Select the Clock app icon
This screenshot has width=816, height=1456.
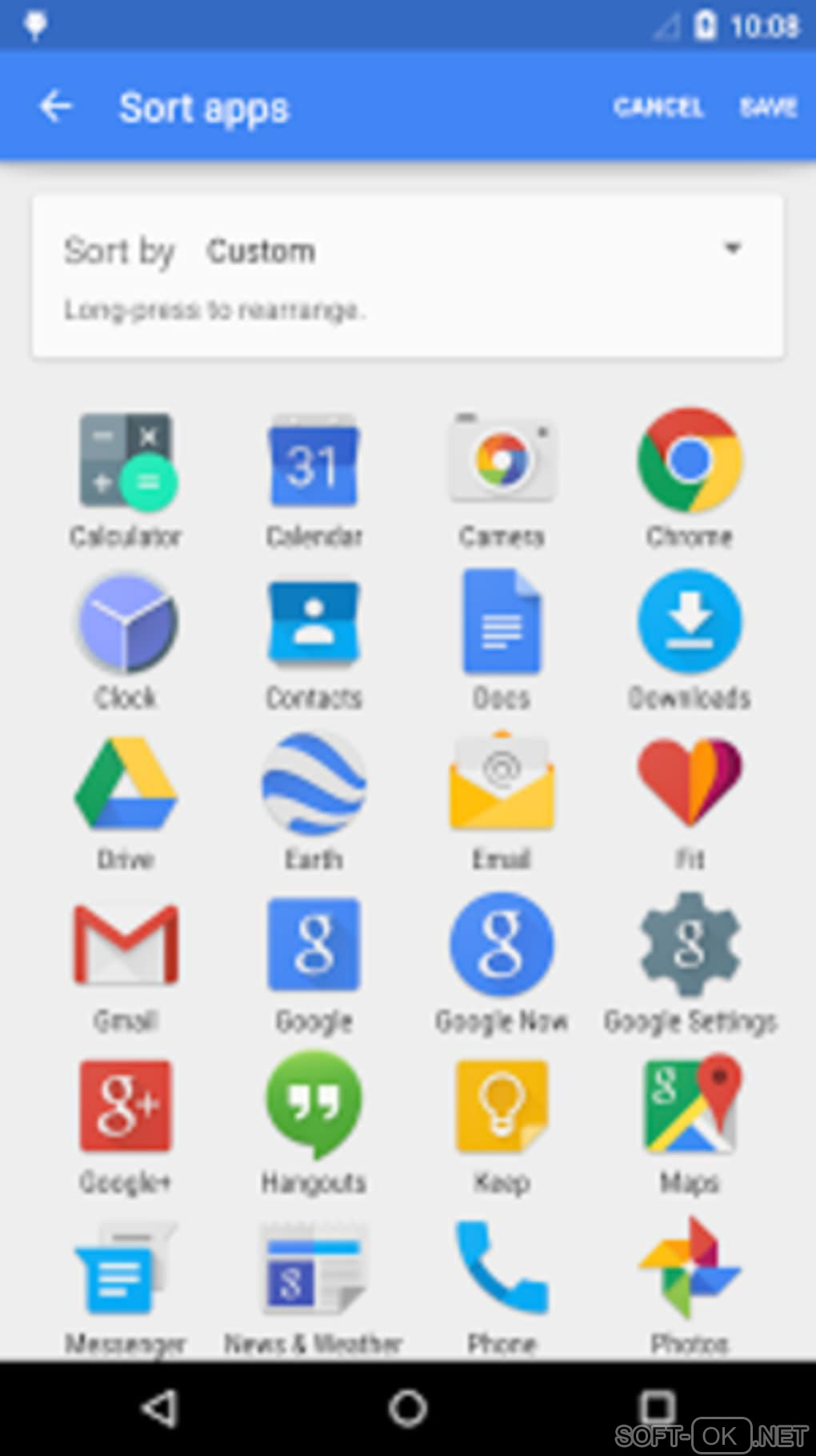pos(126,622)
